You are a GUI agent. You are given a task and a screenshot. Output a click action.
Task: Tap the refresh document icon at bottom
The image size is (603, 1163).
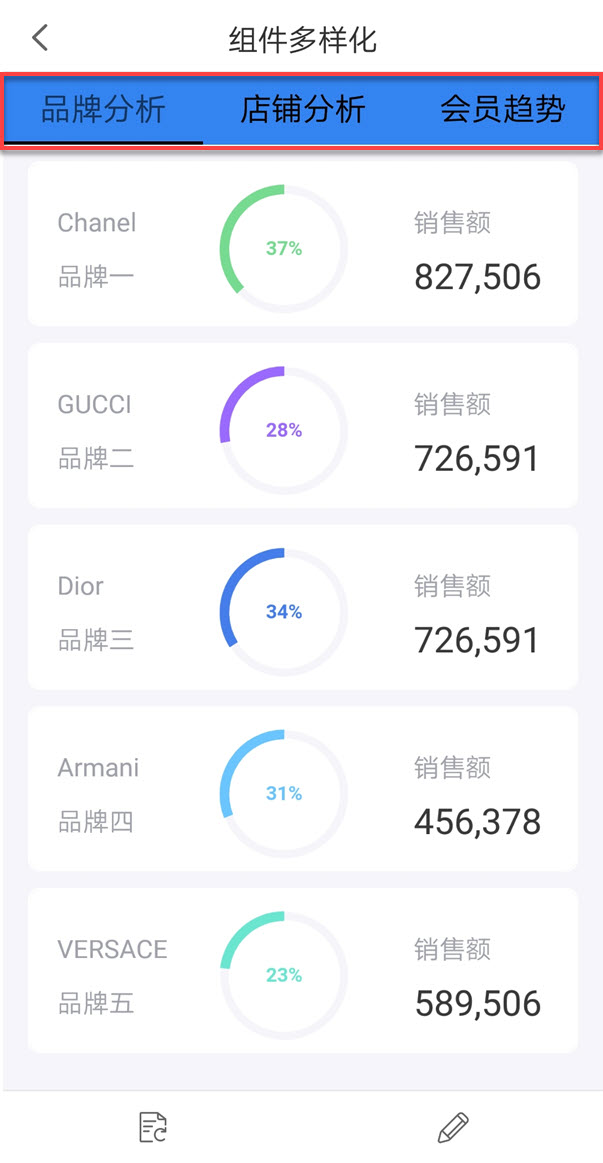click(x=153, y=1128)
